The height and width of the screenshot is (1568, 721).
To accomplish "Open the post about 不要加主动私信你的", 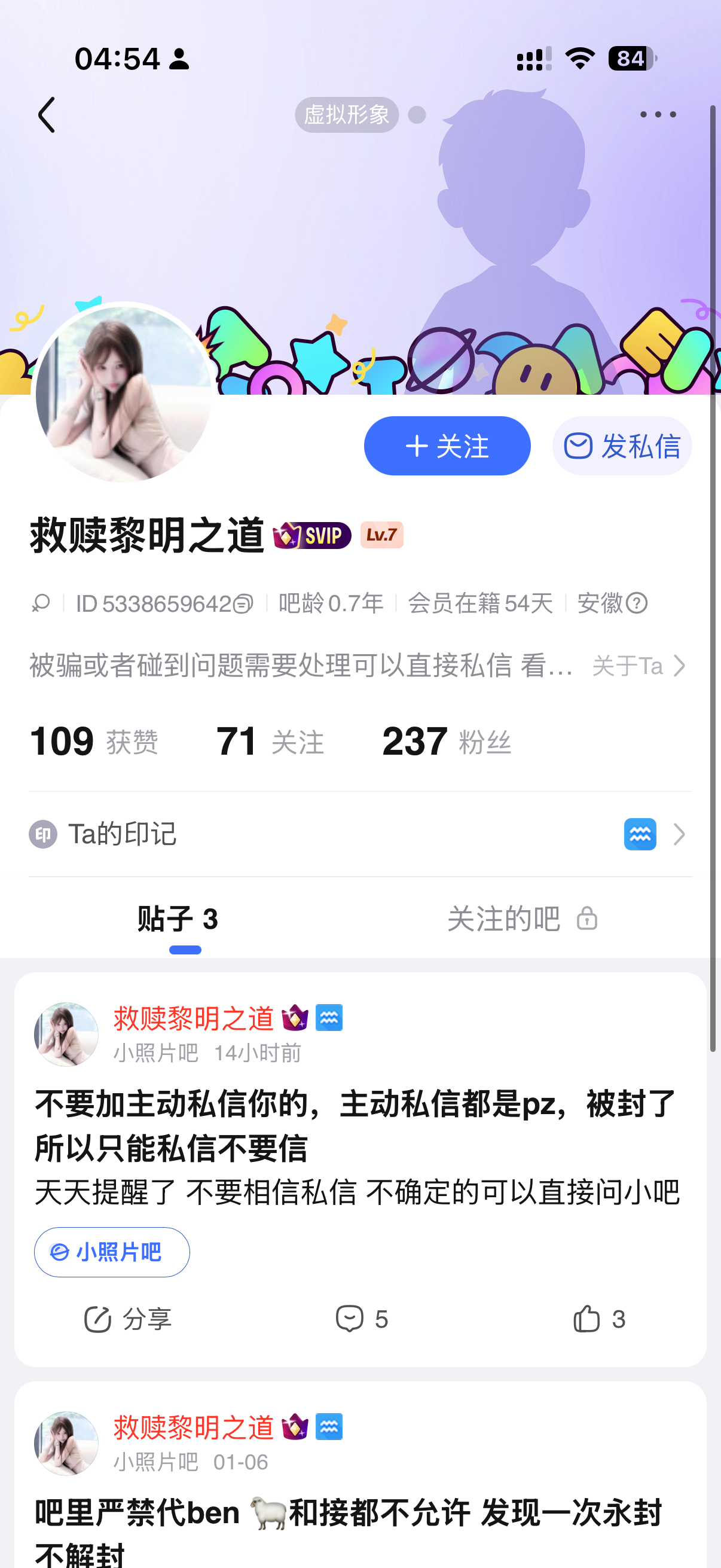I will (x=356, y=1125).
